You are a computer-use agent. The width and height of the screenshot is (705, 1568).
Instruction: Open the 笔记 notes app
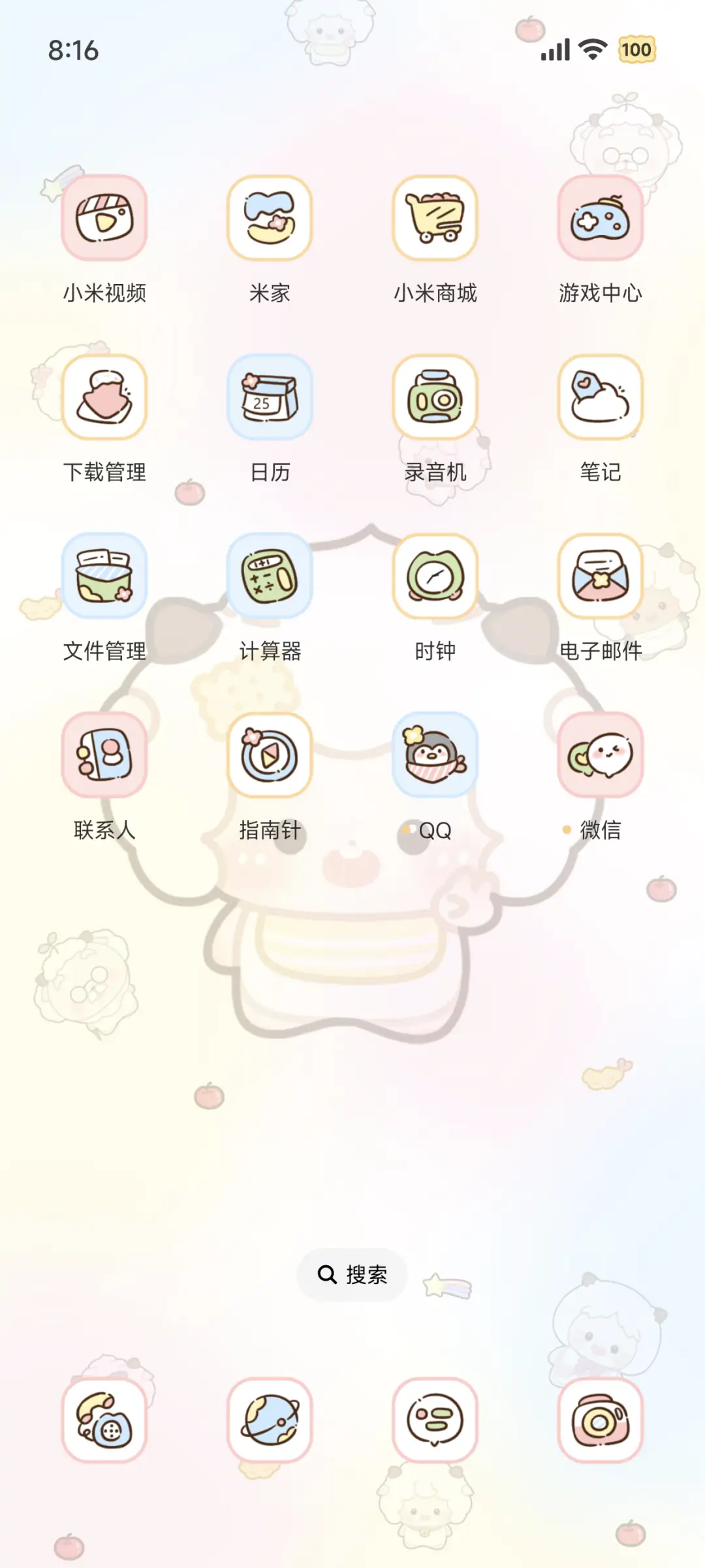(600, 399)
